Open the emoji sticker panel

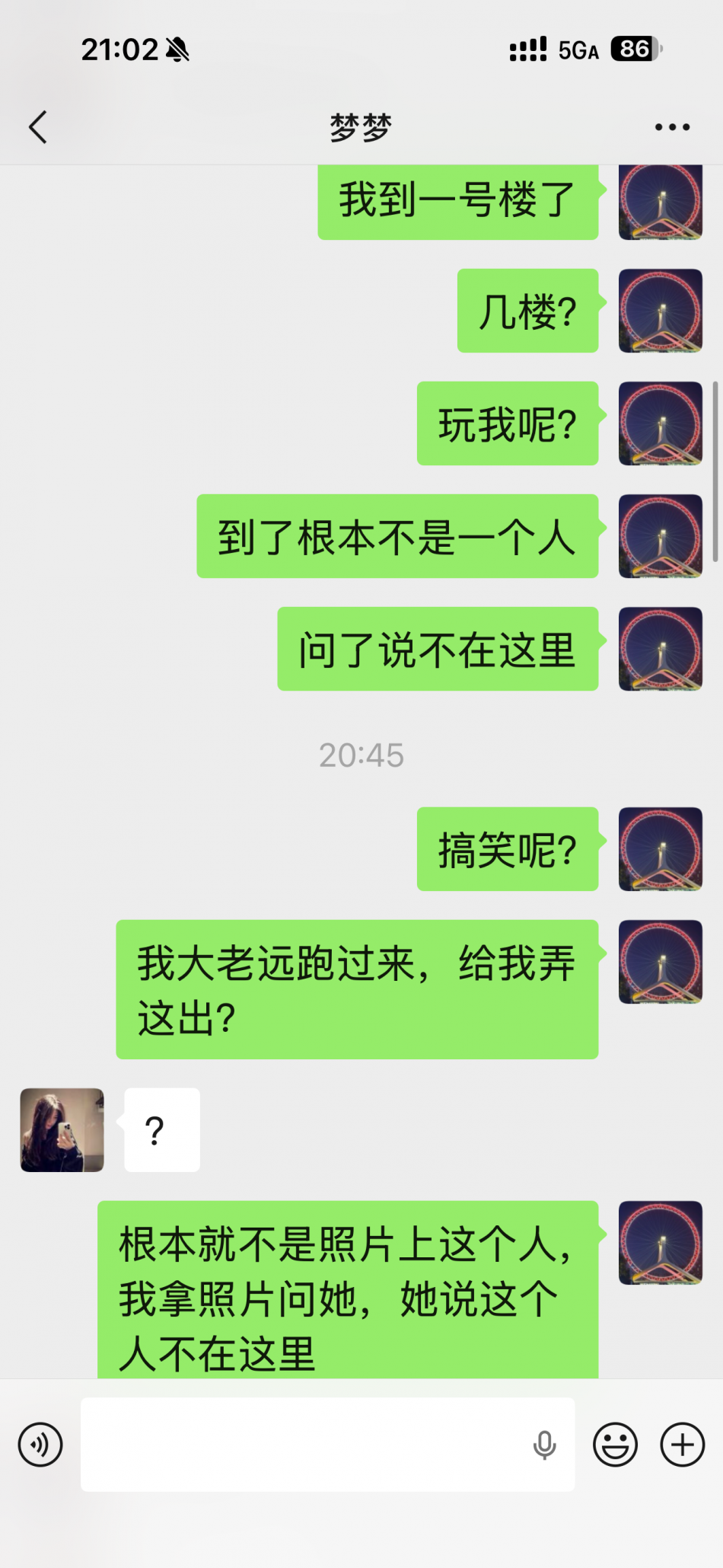point(615,1445)
